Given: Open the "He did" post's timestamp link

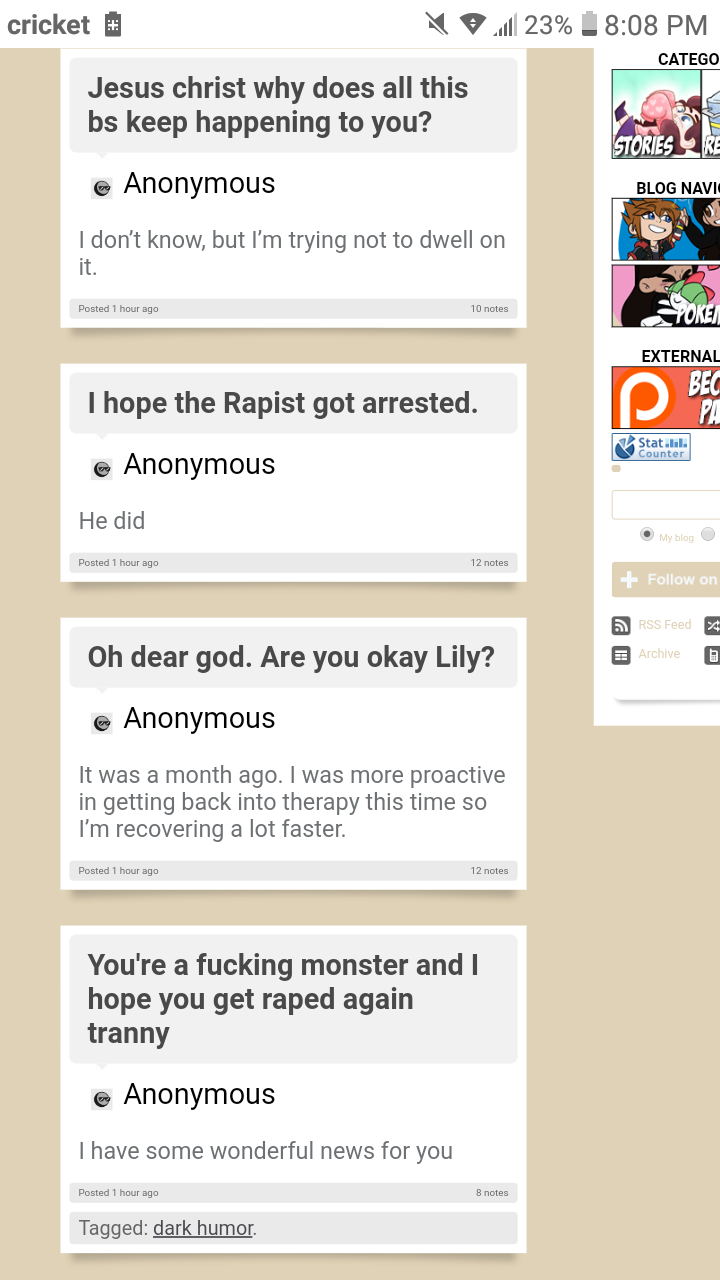Looking at the screenshot, I should (x=118, y=563).
